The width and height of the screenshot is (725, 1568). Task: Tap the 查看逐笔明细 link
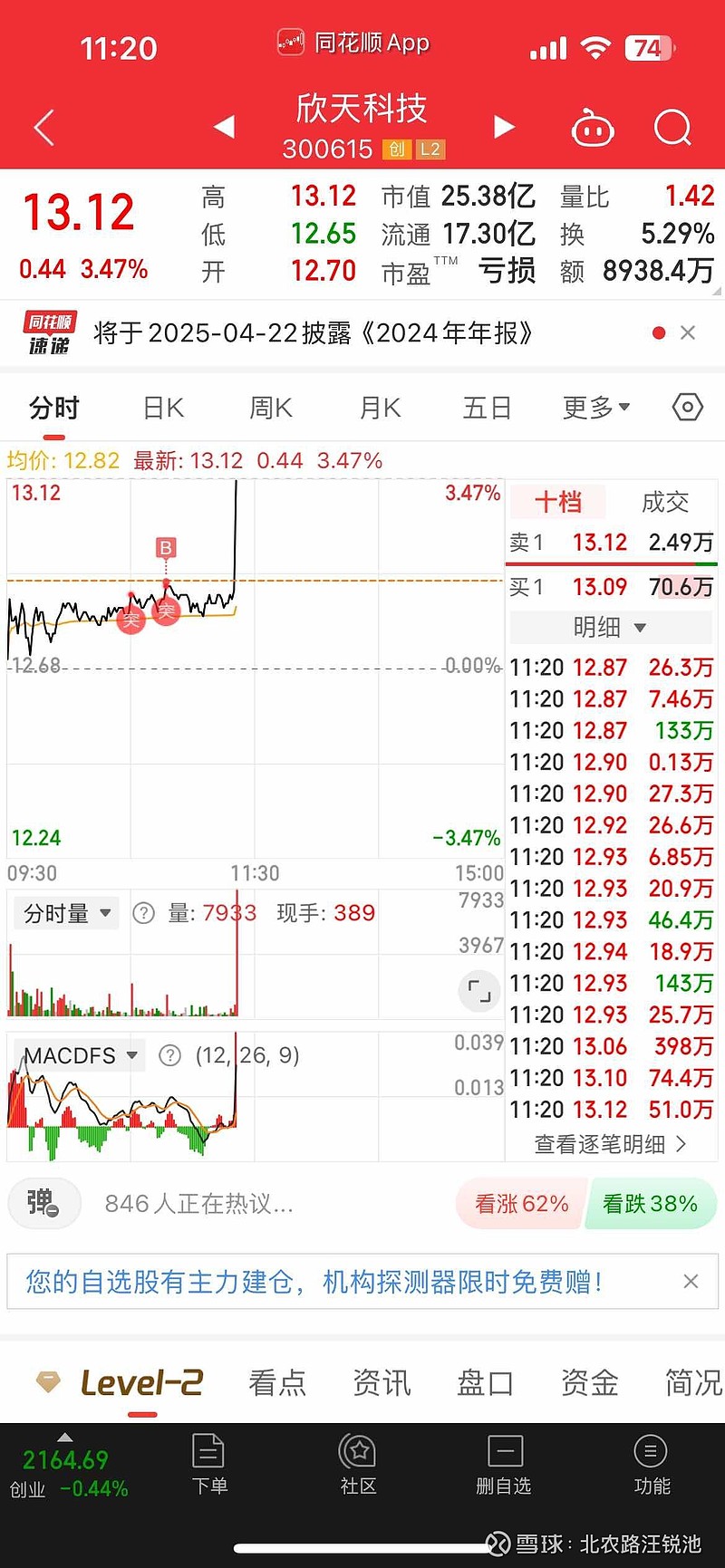coord(610,1144)
